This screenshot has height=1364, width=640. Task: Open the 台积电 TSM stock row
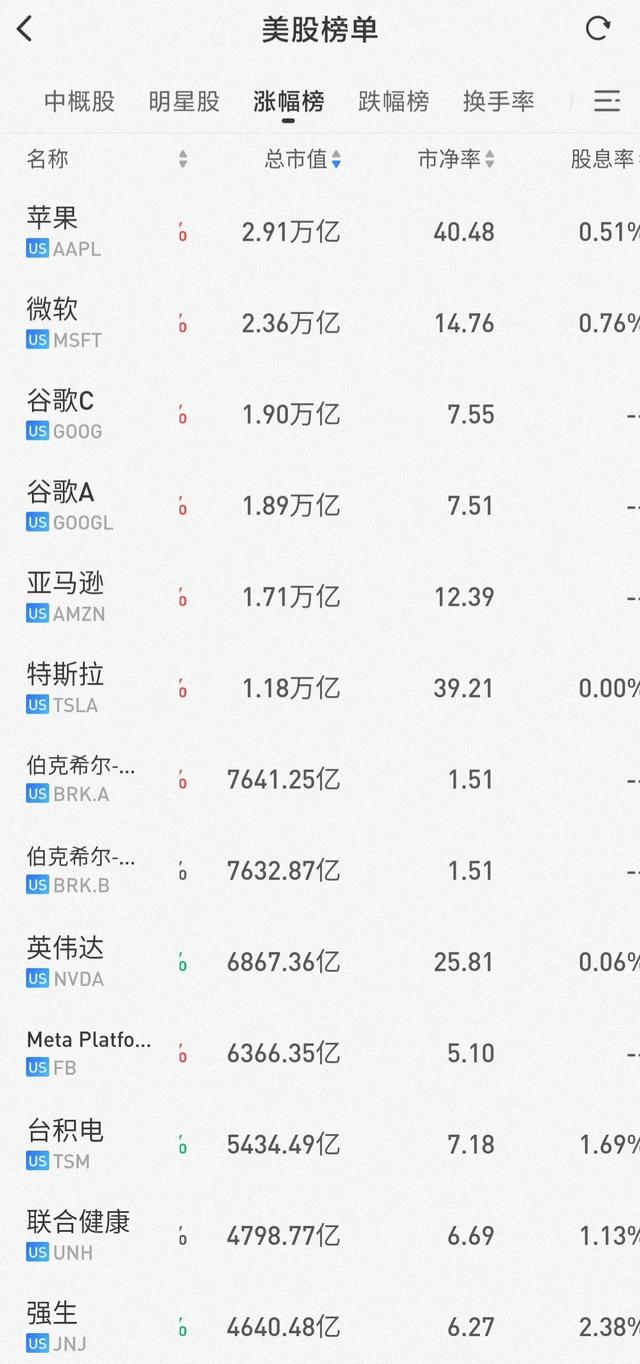[x=320, y=1144]
